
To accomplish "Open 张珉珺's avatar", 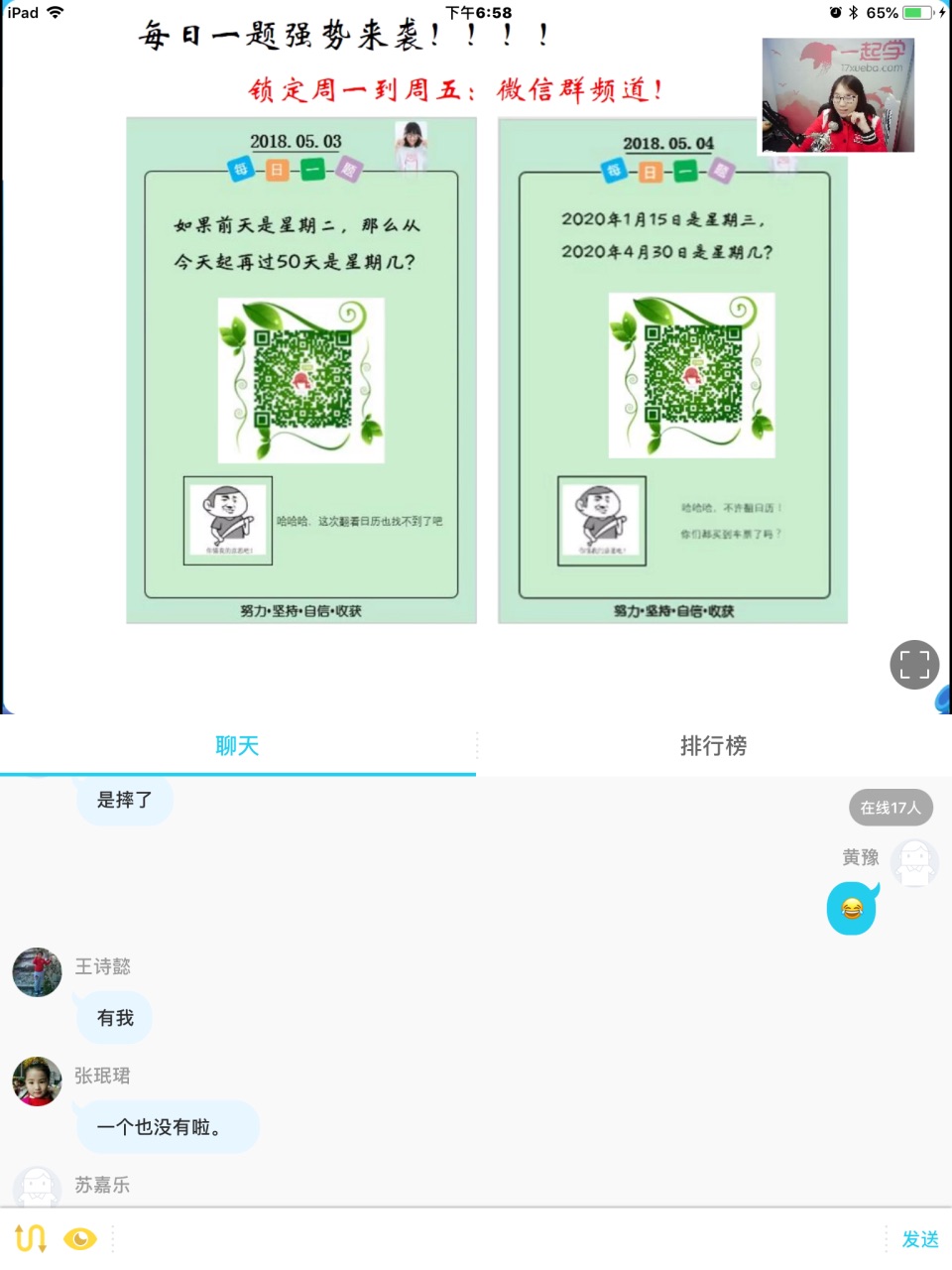I will pos(37,1081).
